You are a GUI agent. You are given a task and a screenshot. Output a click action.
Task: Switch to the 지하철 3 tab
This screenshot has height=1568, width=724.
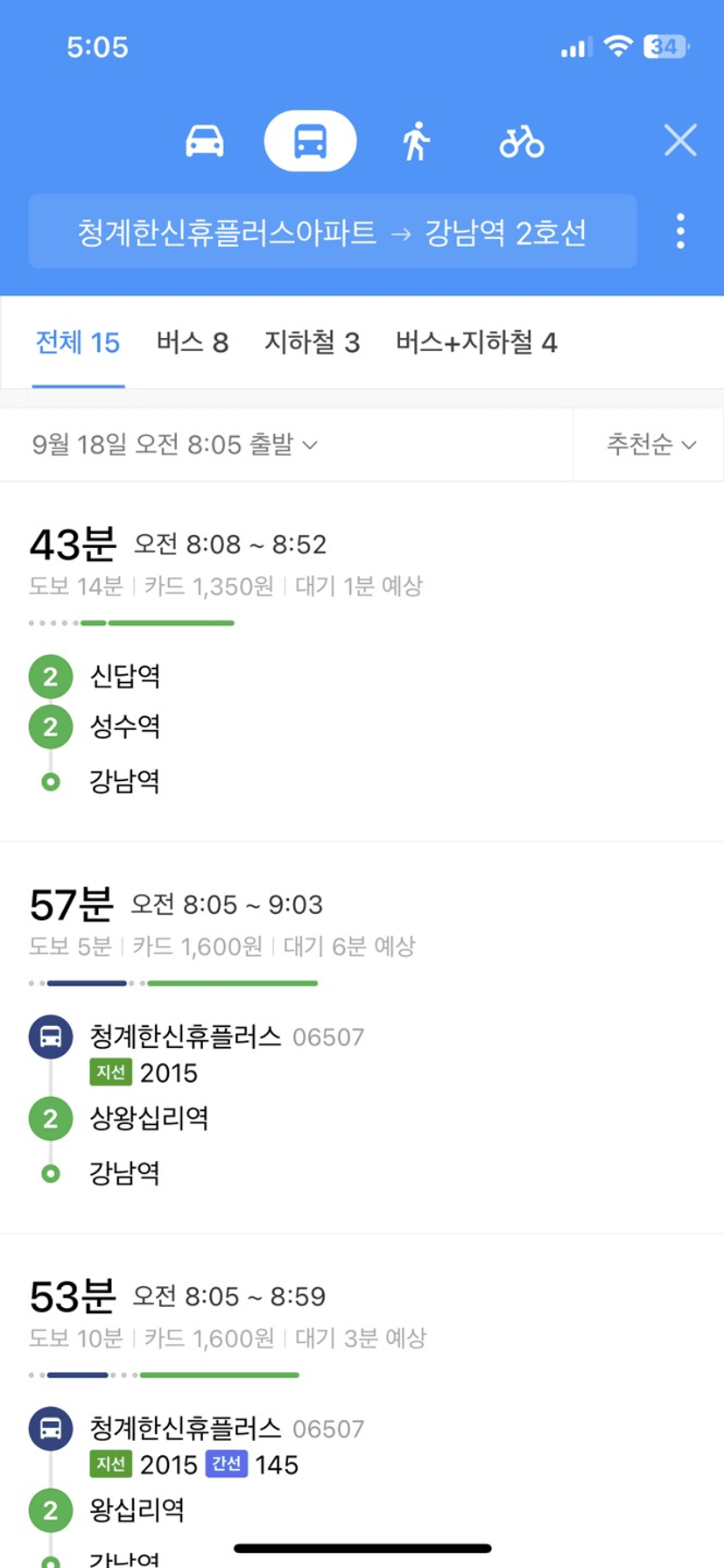[x=313, y=342]
